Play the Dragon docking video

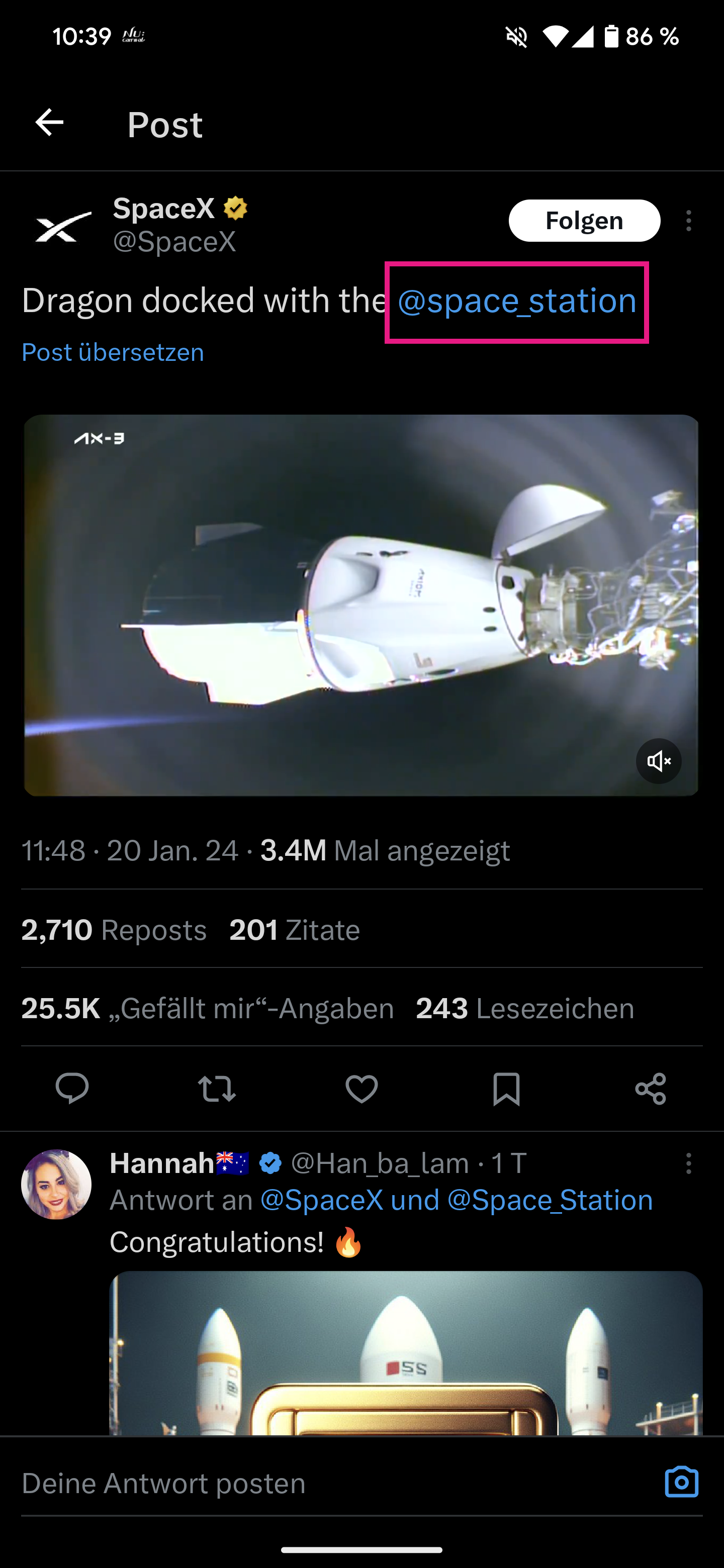pos(360,605)
